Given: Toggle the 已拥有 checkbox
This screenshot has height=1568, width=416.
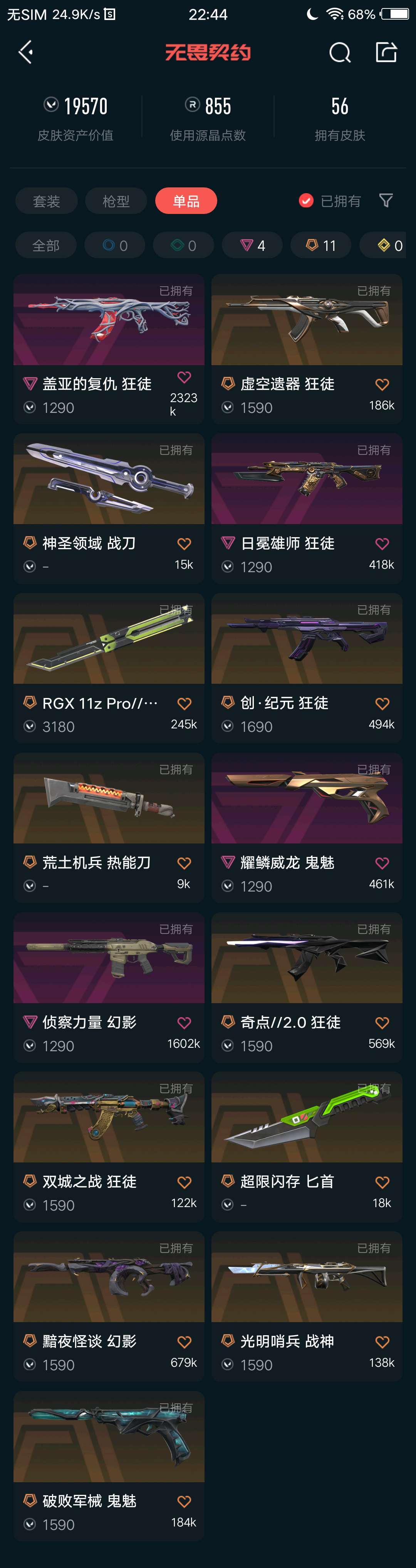Looking at the screenshot, I should tap(306, 201).
